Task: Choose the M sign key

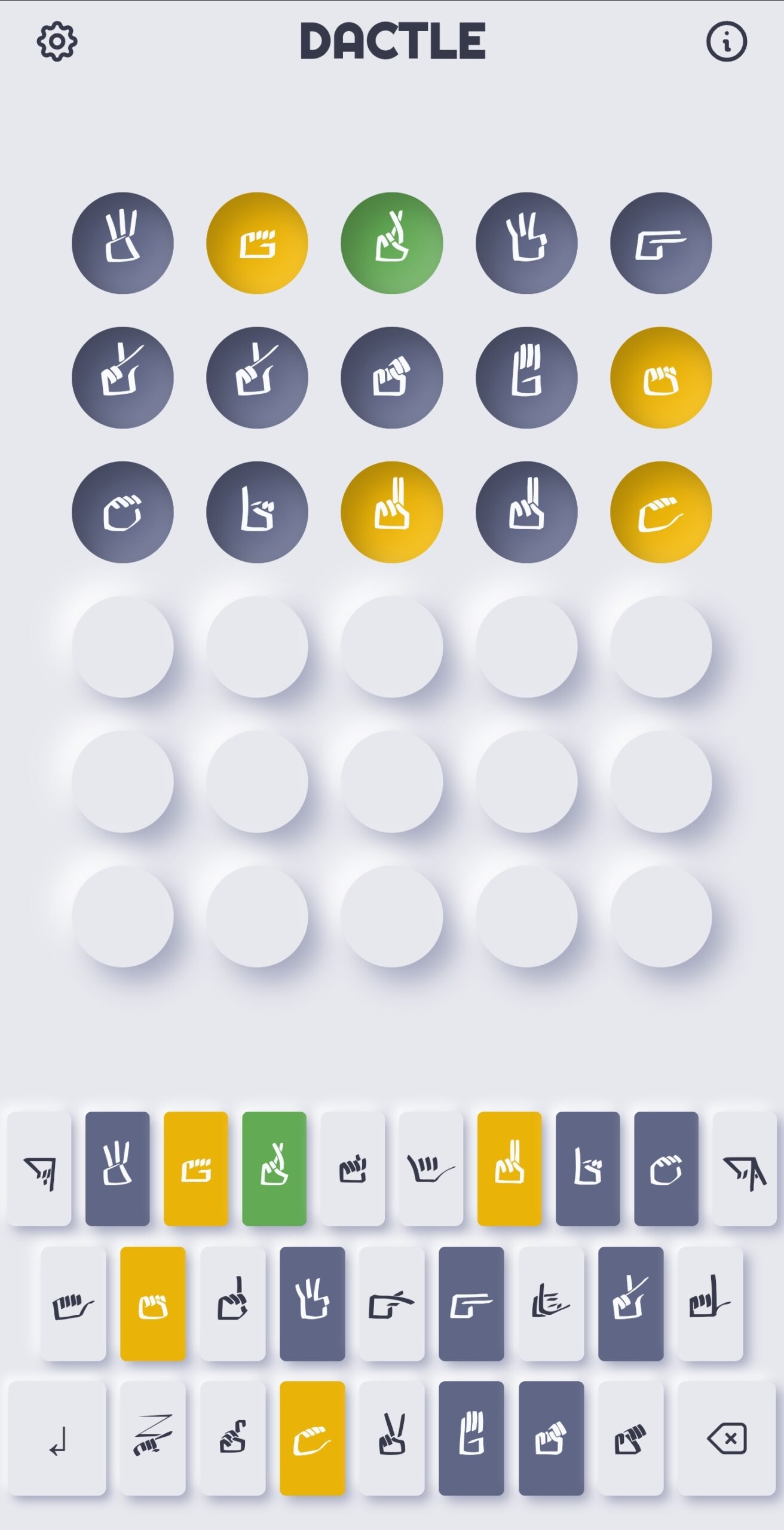Action: click(630, 1438)
